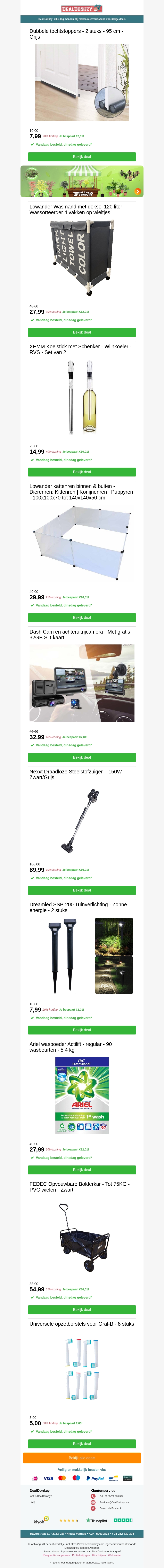The width and height of the screenshot is (164, 1568).
Task: View the Ariel waspoeder deal
Action: pyautogui.click(x=82, y=1169)
